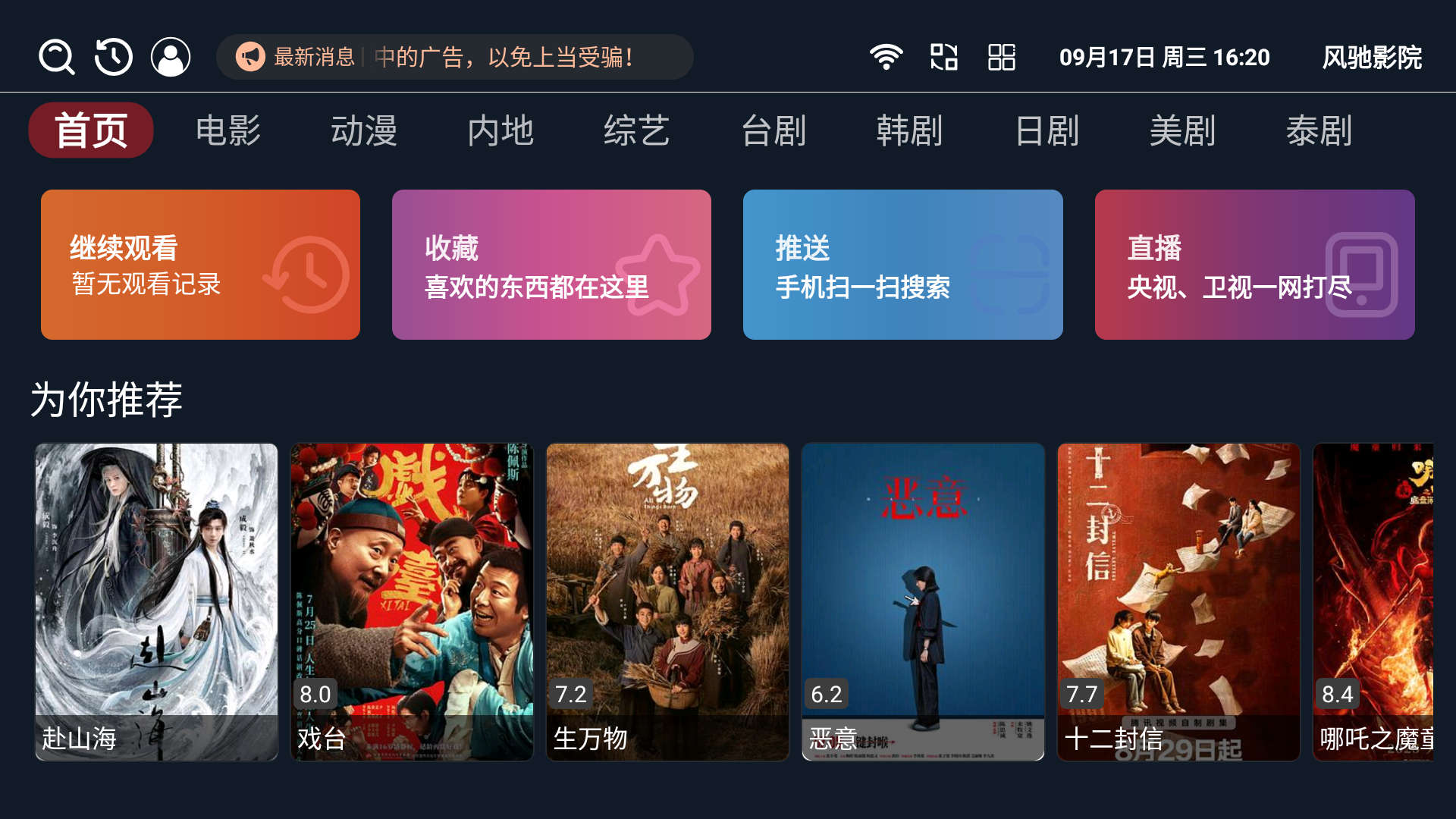The height and width of the screenshot is (819, 1456).
Task: Open the search icon
Action: click(x=56, y=57)
